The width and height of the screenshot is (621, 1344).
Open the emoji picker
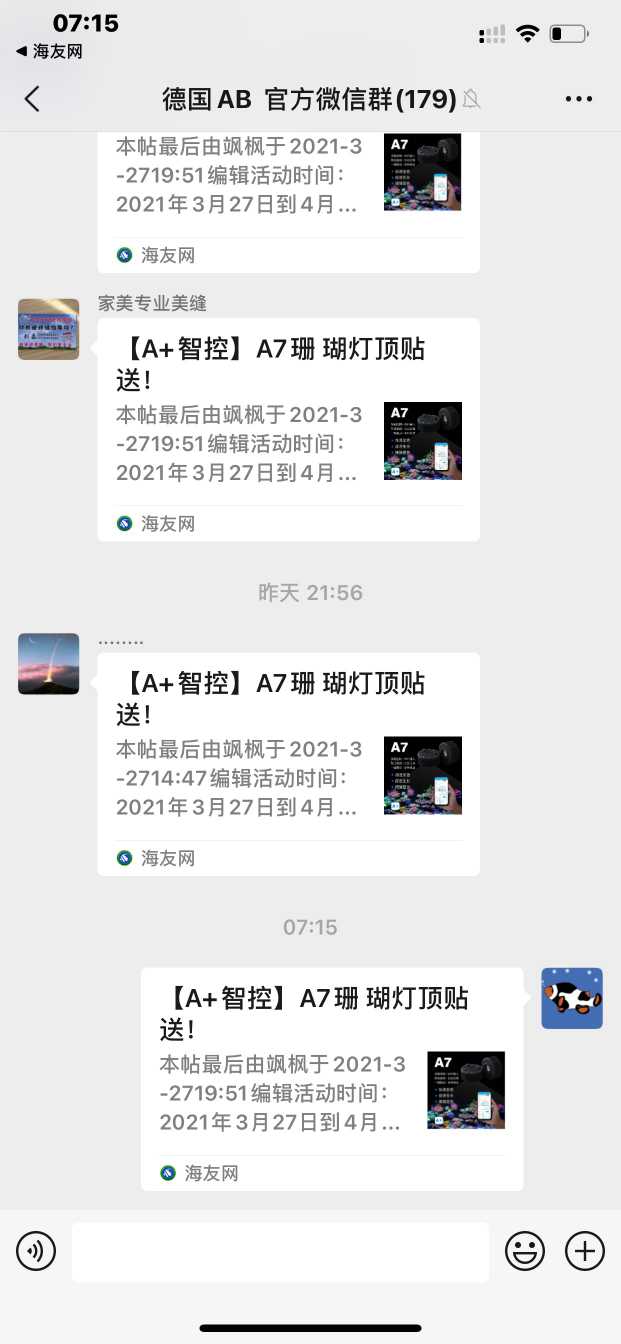pos(525,1251)
